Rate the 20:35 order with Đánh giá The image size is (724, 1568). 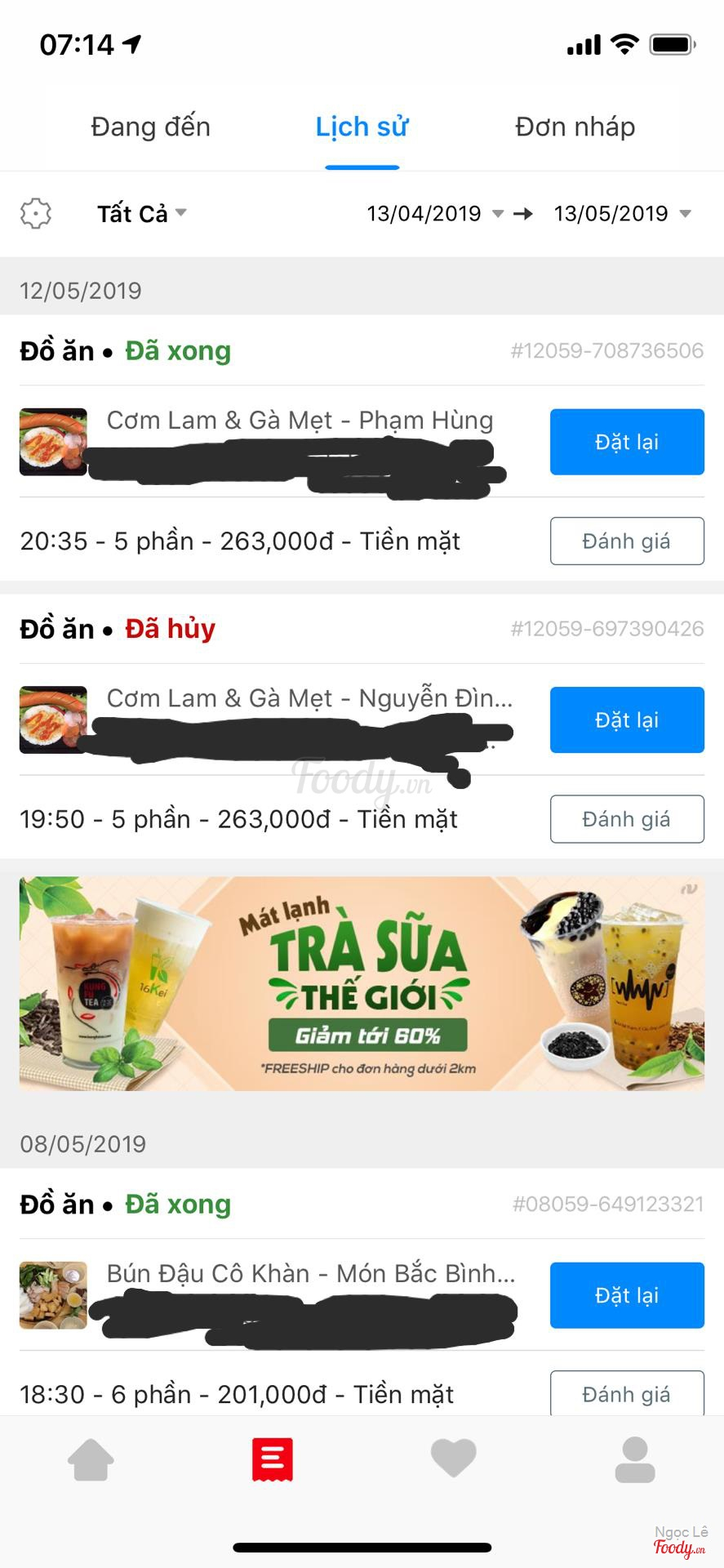click(626, 541)
